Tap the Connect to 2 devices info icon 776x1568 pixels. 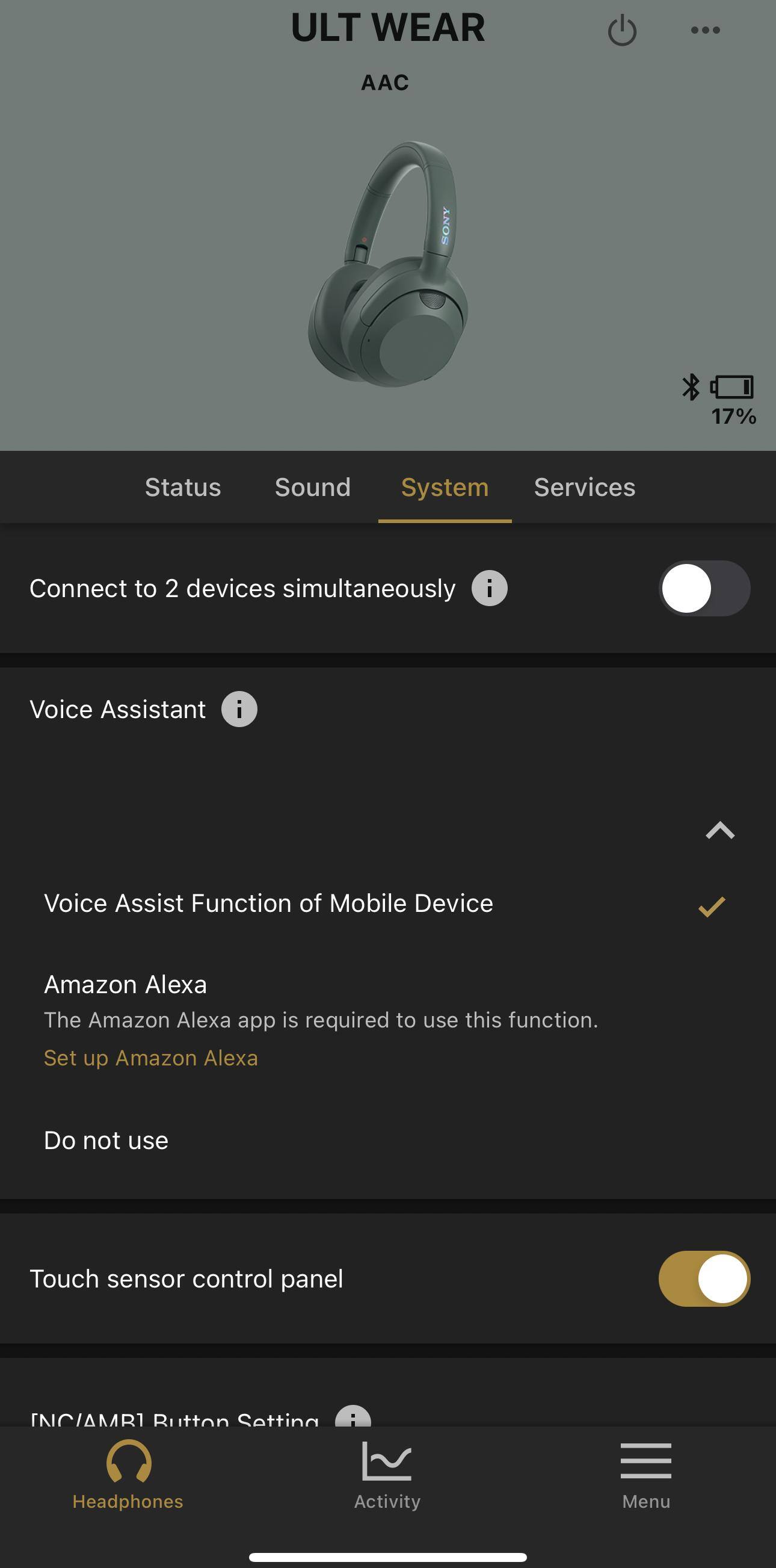coord(490,587)
